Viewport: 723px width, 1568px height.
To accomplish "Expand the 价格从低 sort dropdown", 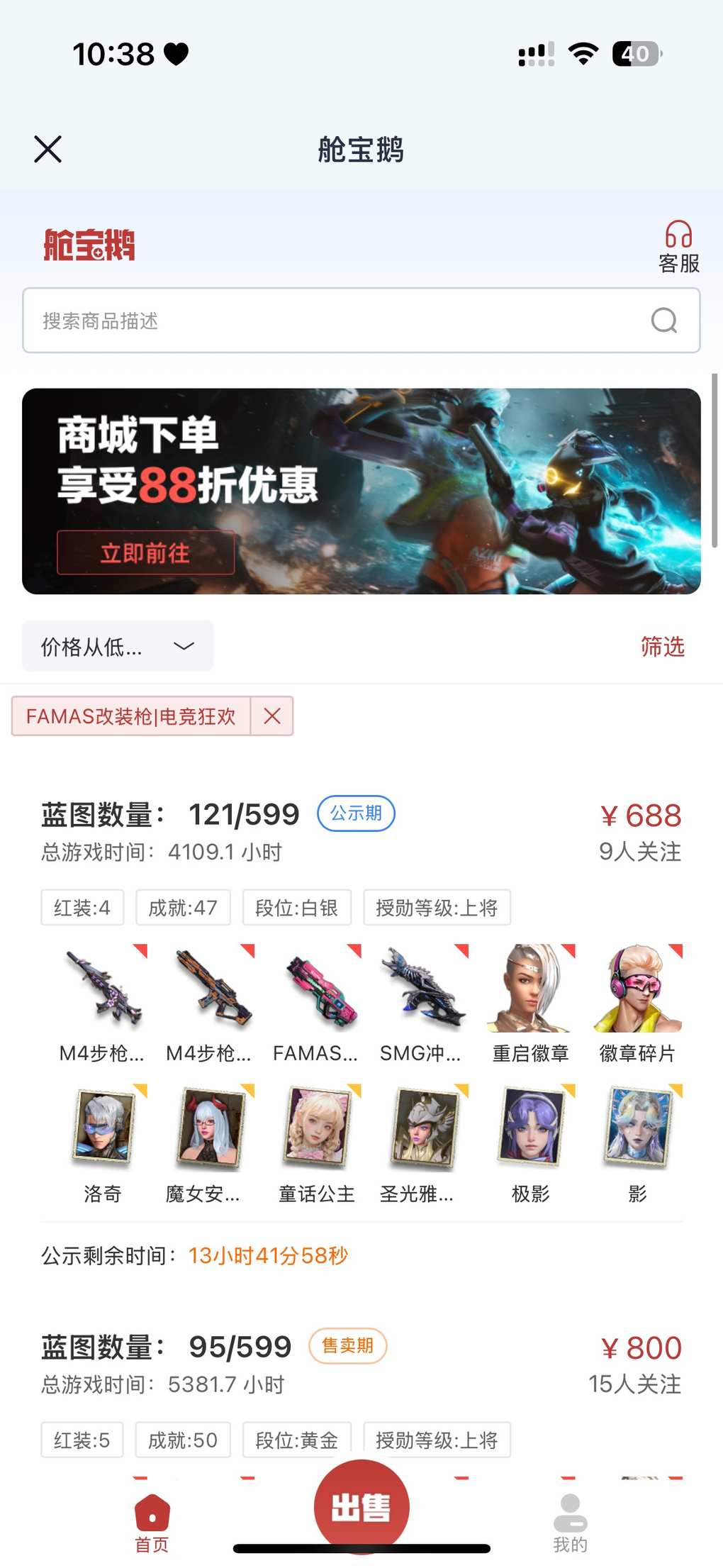I will click(x=118, y=646).
